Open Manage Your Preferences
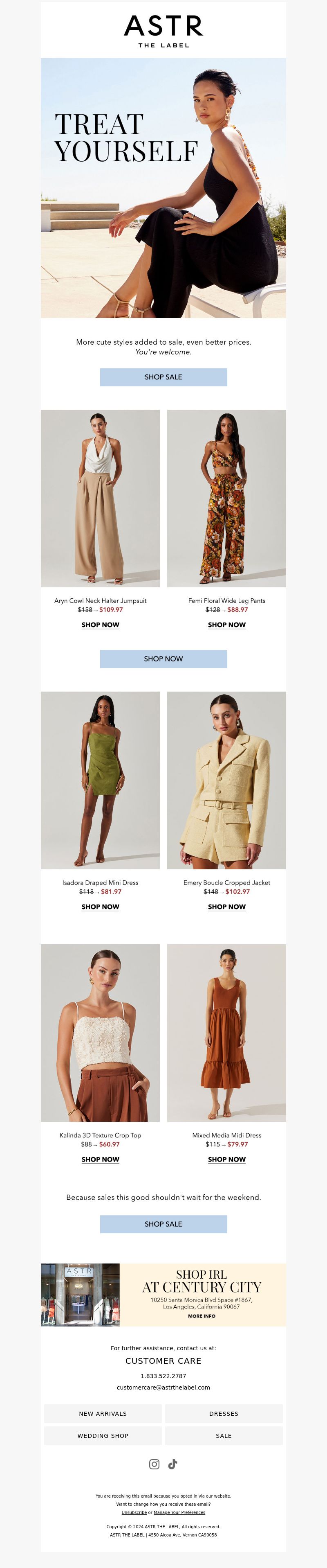Image resolution: width=327 pixels, height=1568 pixels. 179,1512
